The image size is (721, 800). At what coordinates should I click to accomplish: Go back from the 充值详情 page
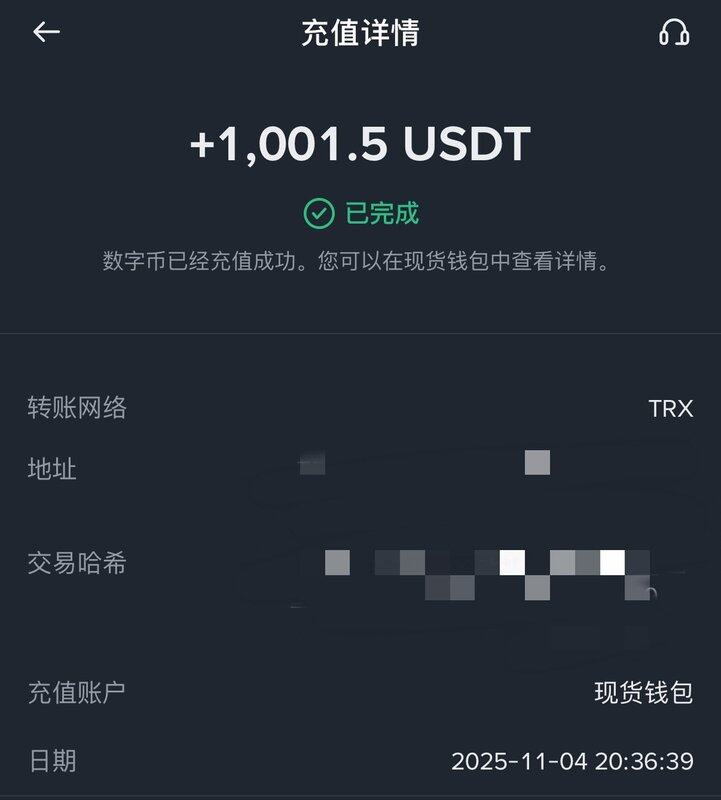47,32
